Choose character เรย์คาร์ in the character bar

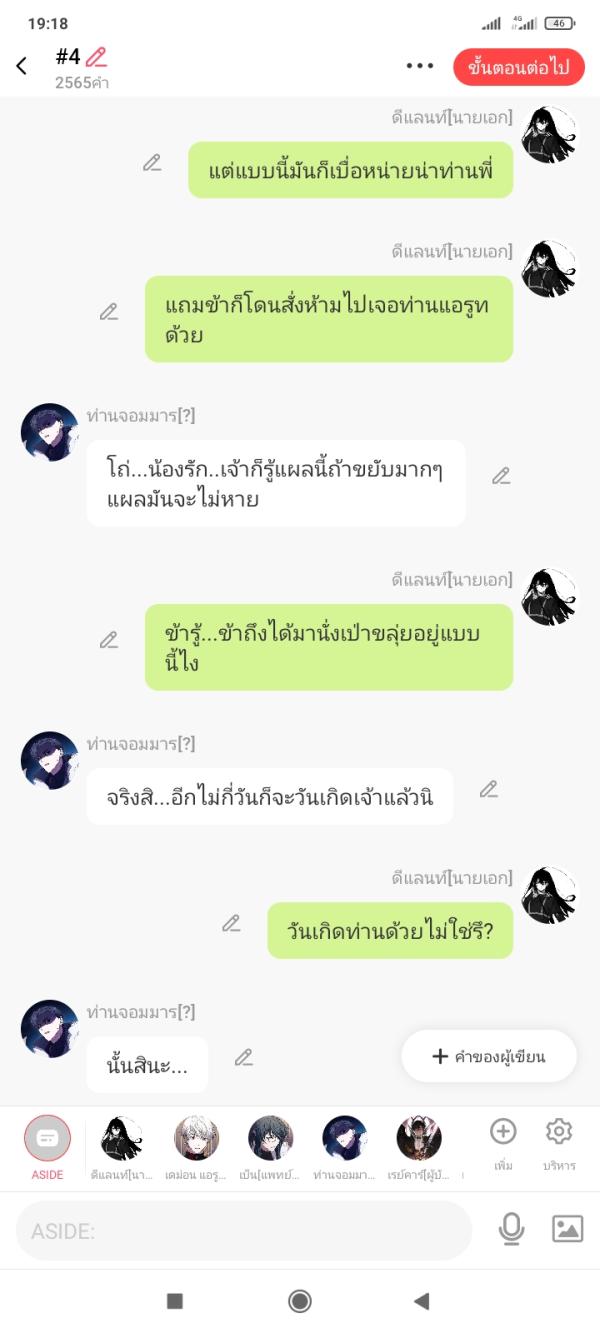tap(418, 1139)
